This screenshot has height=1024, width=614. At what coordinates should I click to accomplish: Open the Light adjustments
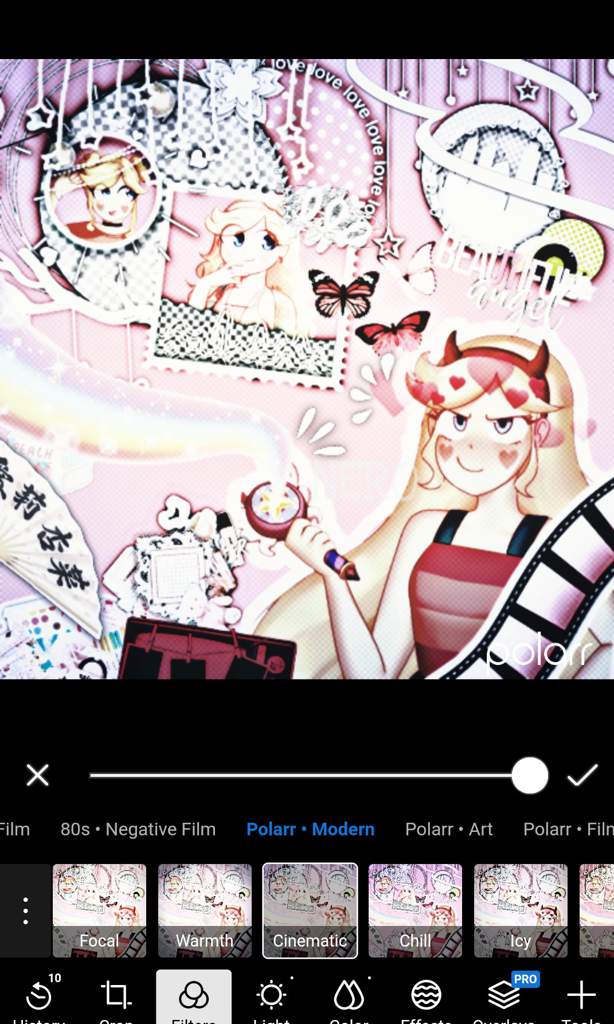point(271,997)
